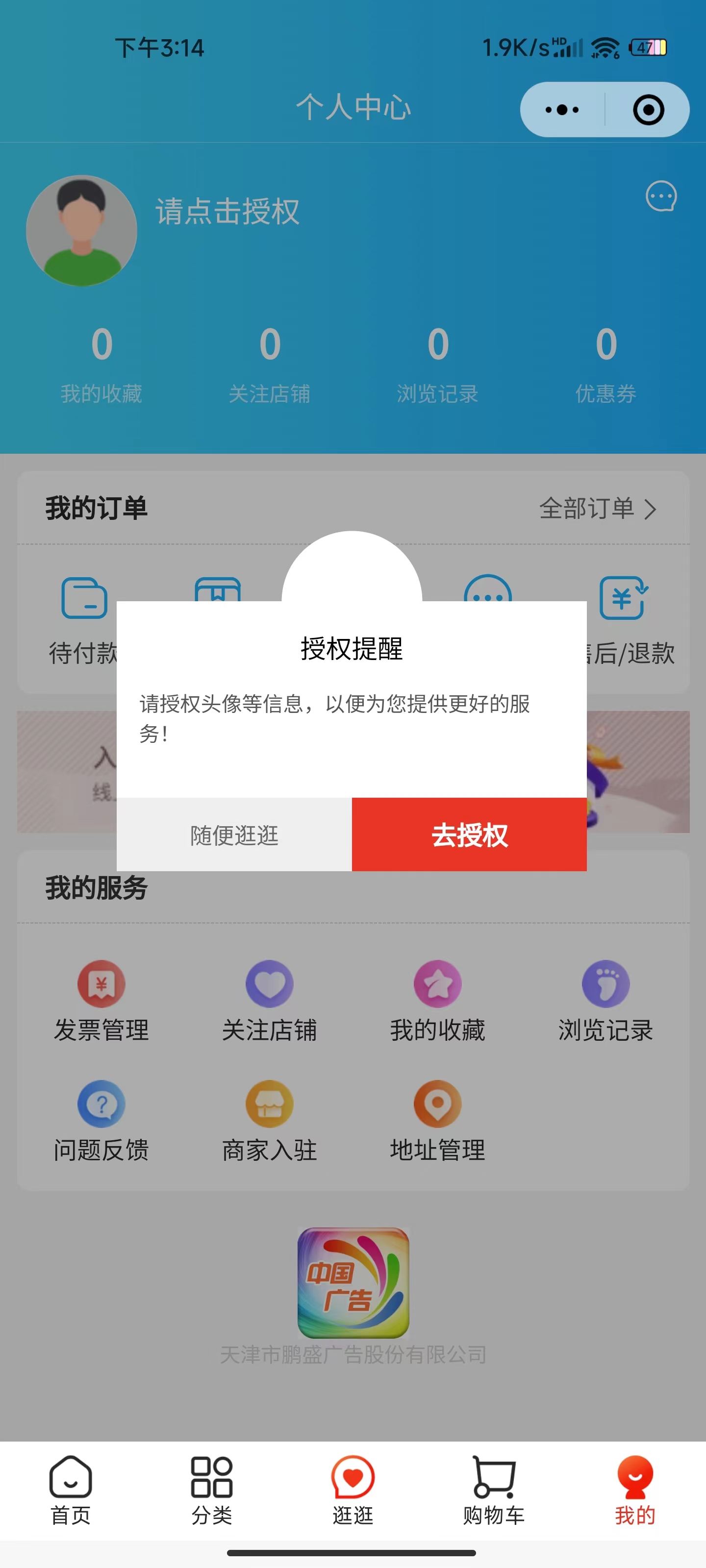
Task: Select the 我的 tab
Action: pyautogui.click(x=635, y=1490)
